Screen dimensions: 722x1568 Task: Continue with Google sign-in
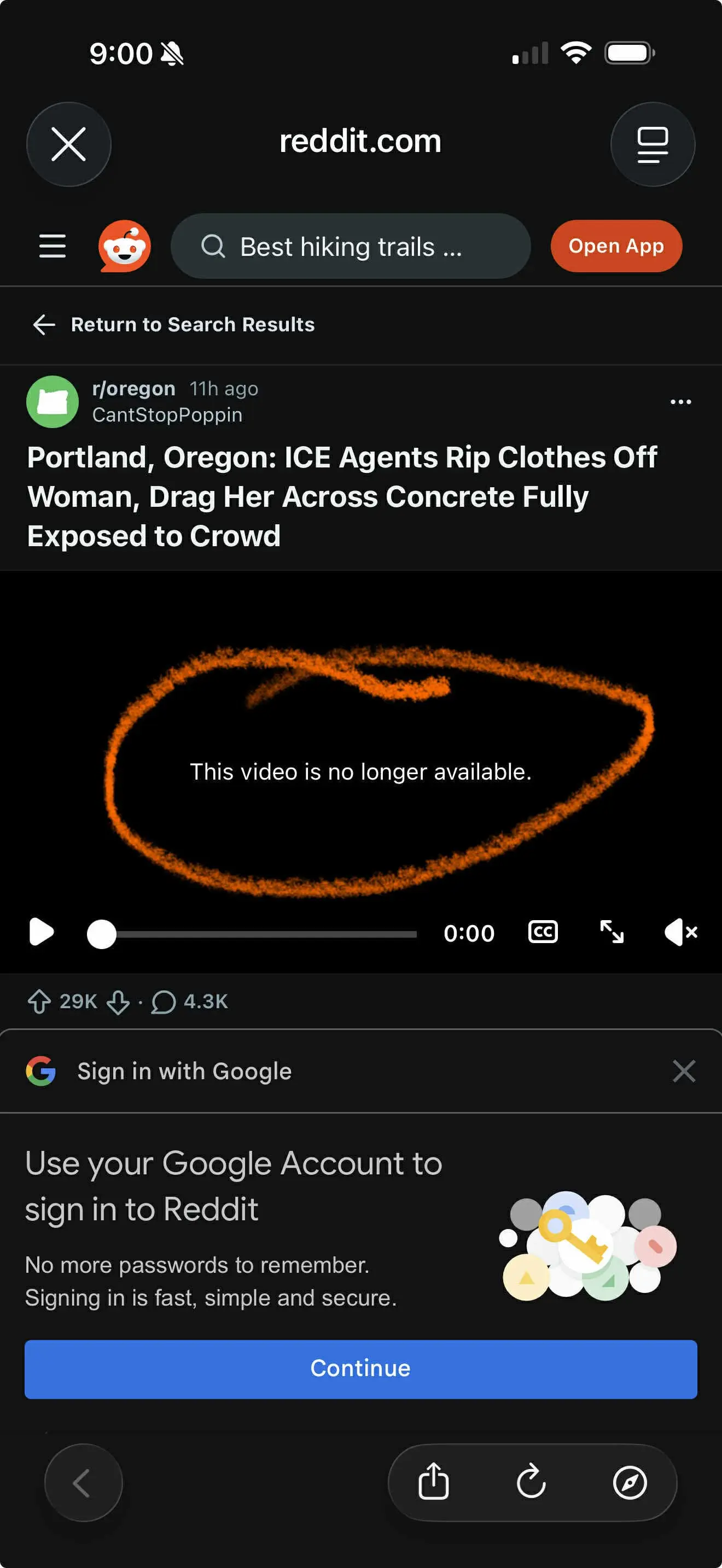(360, 1368)
